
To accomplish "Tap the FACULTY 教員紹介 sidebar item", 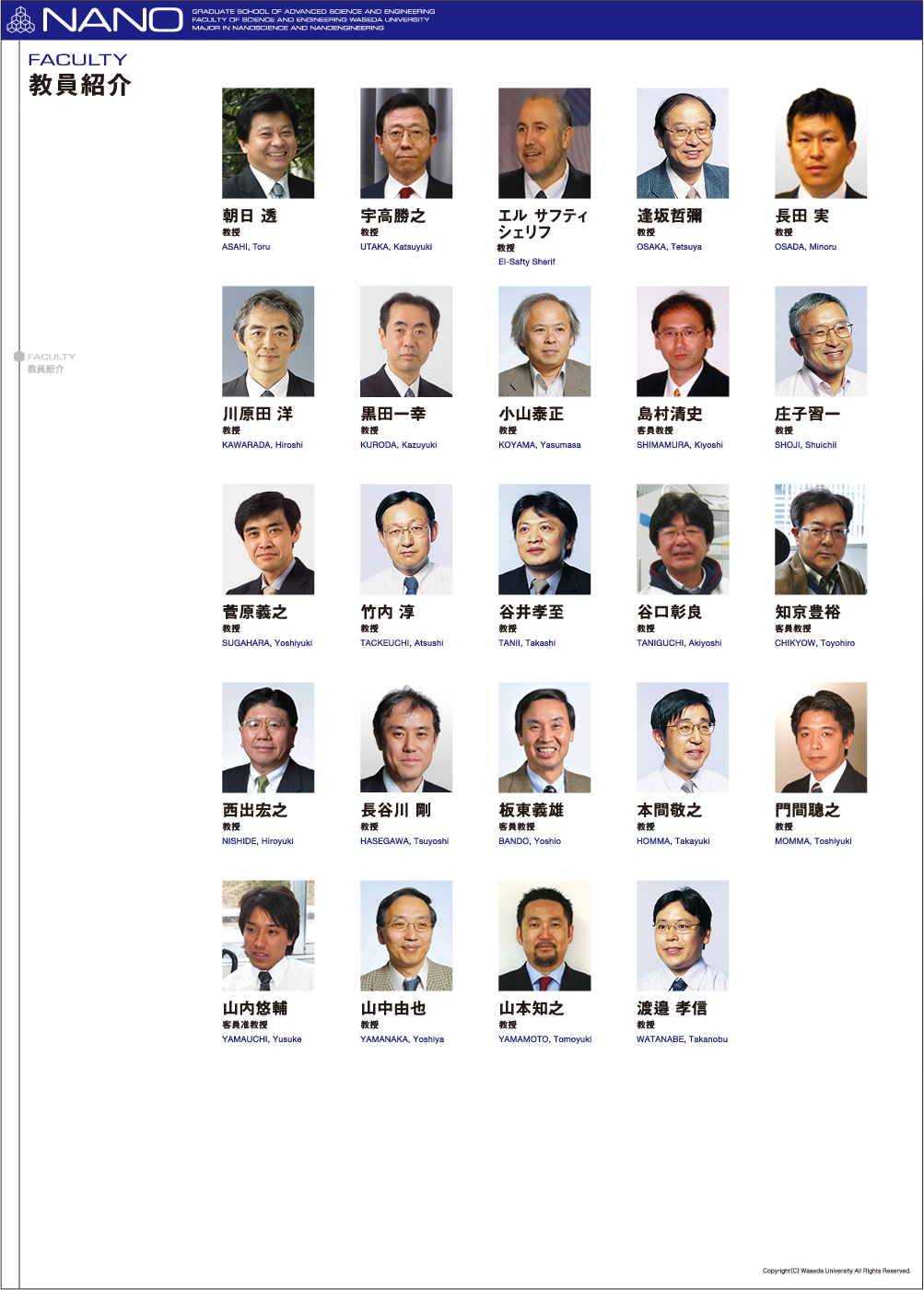I will (51, 362).
